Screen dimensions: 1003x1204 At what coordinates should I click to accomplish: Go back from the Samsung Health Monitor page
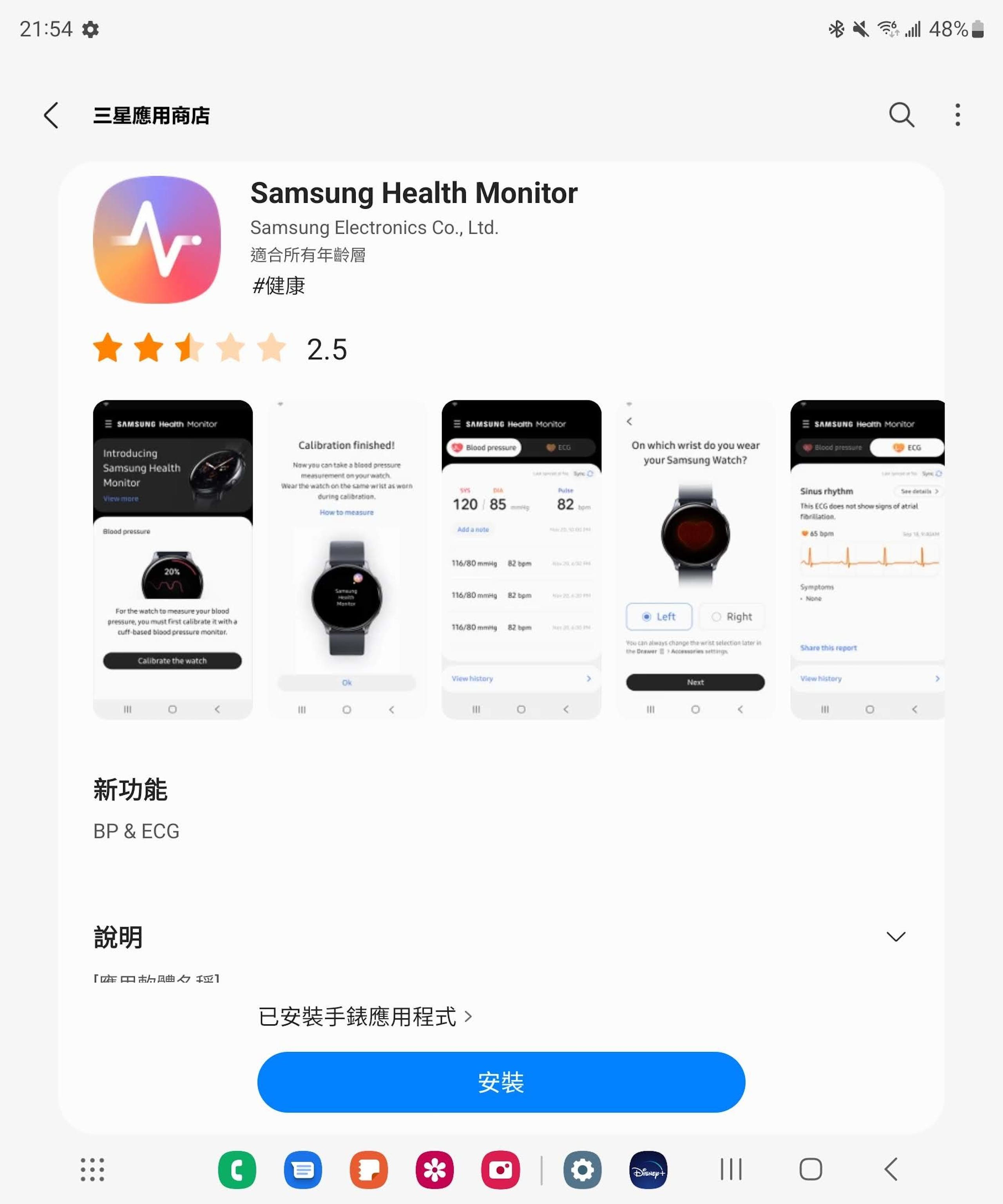tap(51, 115)
